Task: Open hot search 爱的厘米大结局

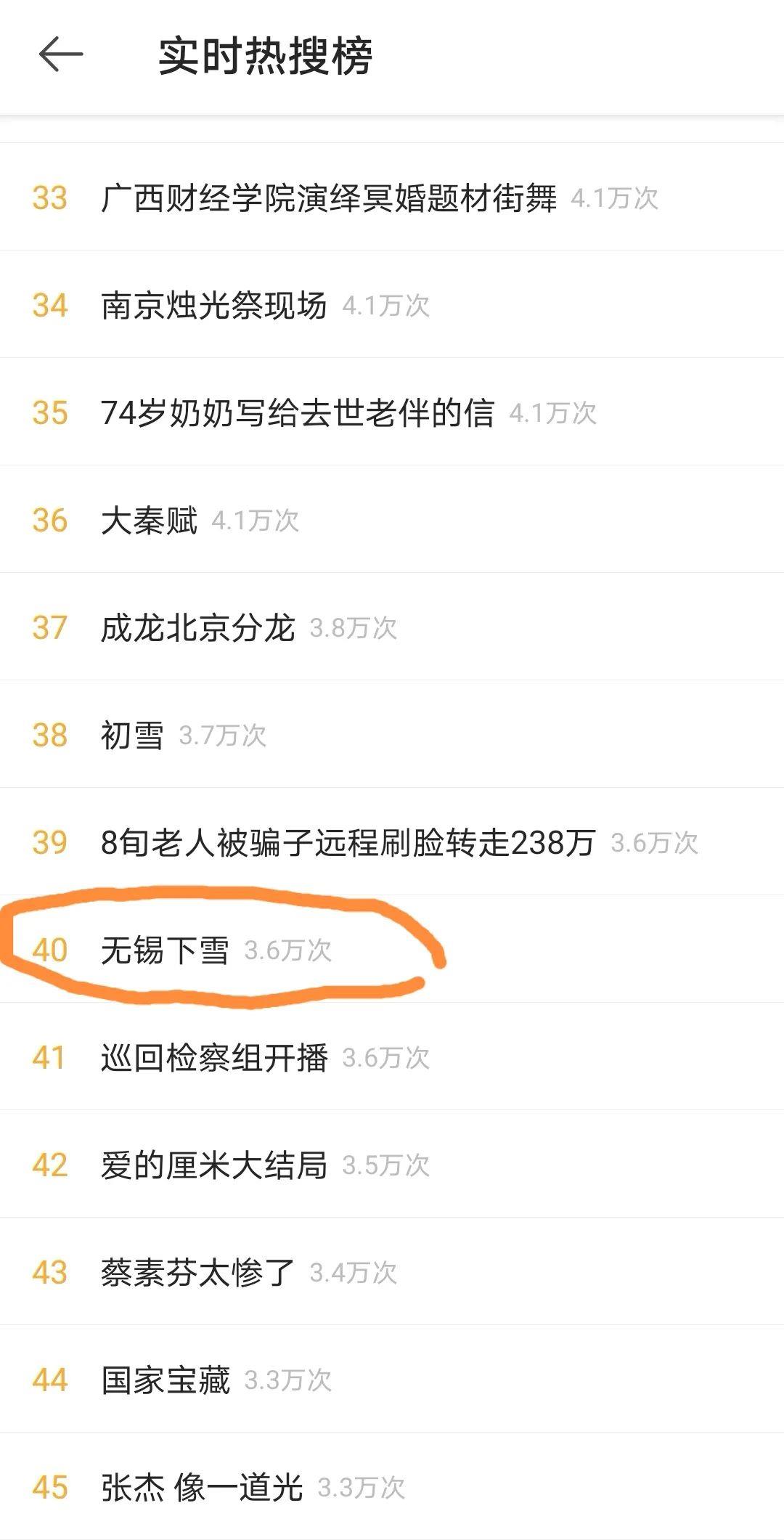Action: 392,1165
